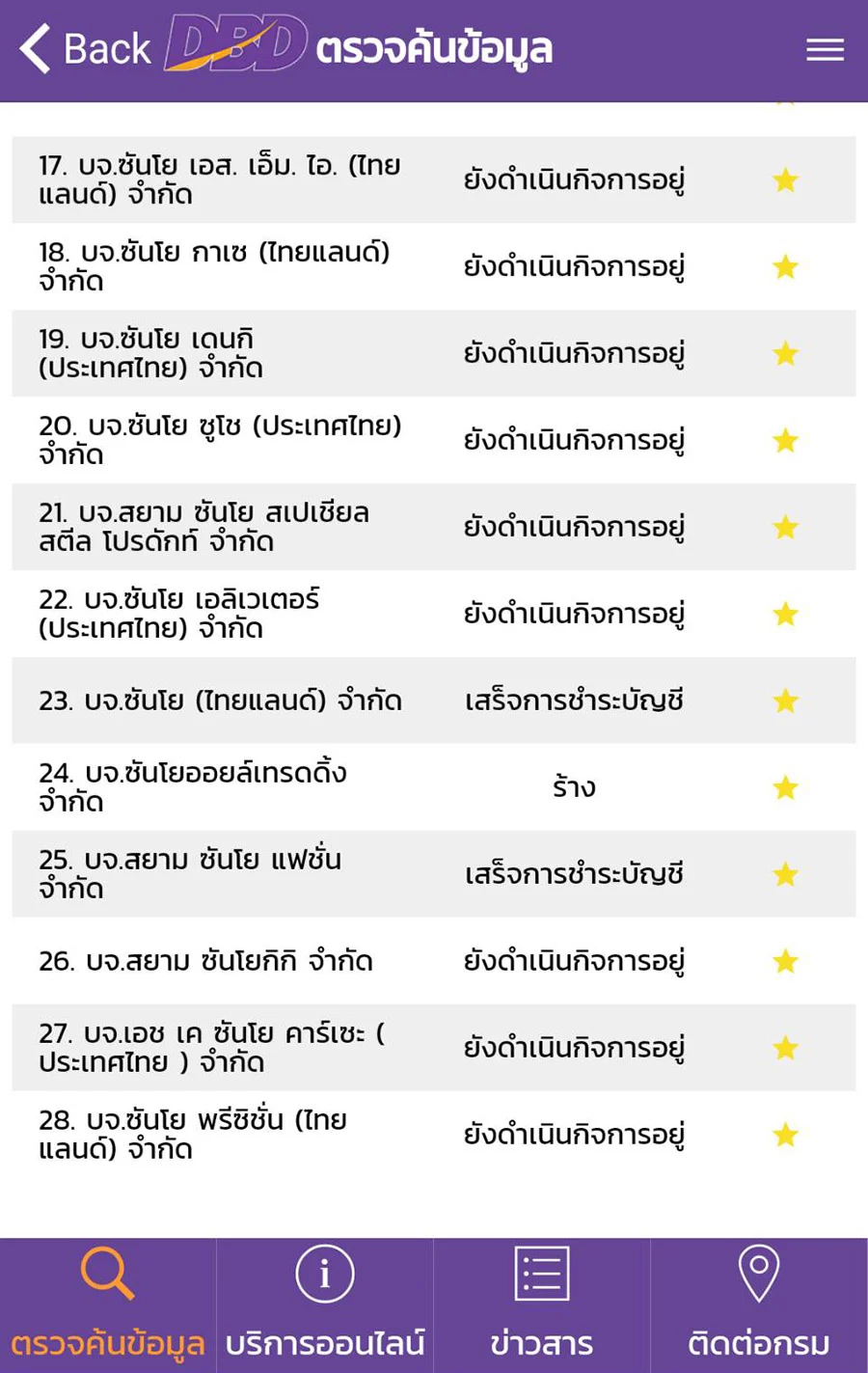This screenshot has height=1373, width=868.
Task: Toggle the favorite star for company 22 ซันโย เอลิเวเตอร์
Action: (x=786, y=615)
